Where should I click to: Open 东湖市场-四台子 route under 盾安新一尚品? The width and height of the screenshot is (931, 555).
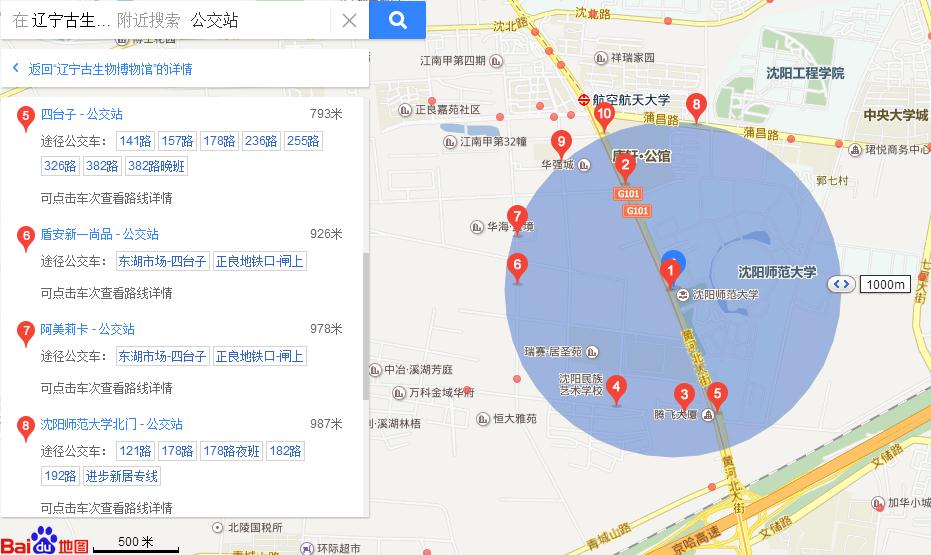pyautogui.click(x=162, y=261)
